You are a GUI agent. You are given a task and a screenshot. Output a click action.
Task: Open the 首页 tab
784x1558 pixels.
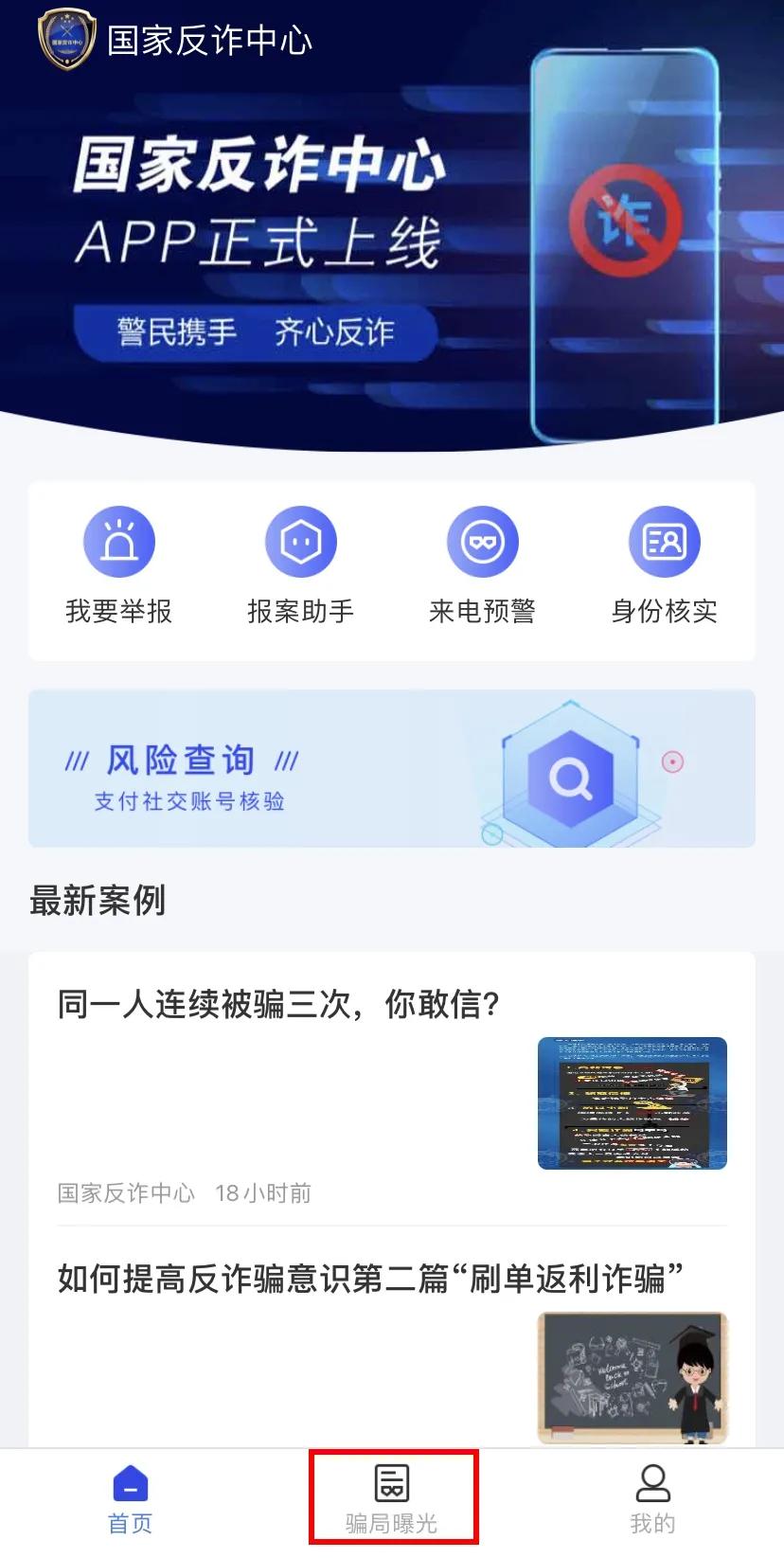130,1499
